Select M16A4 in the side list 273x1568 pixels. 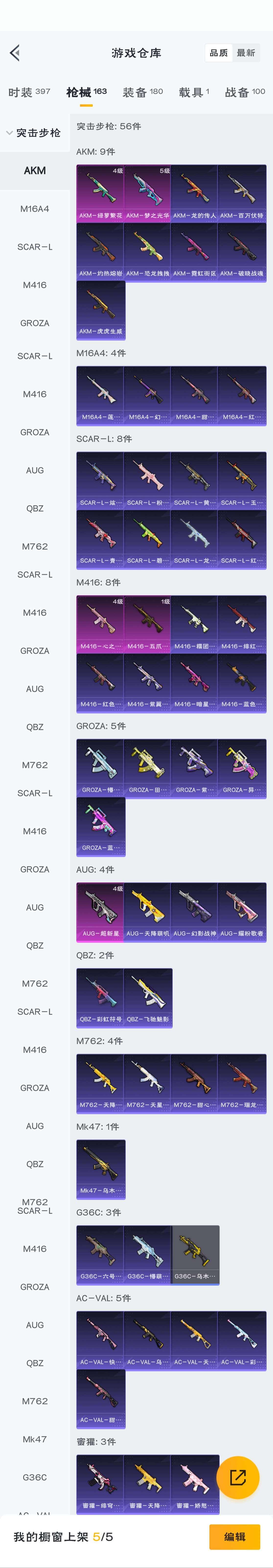point(35,209)
